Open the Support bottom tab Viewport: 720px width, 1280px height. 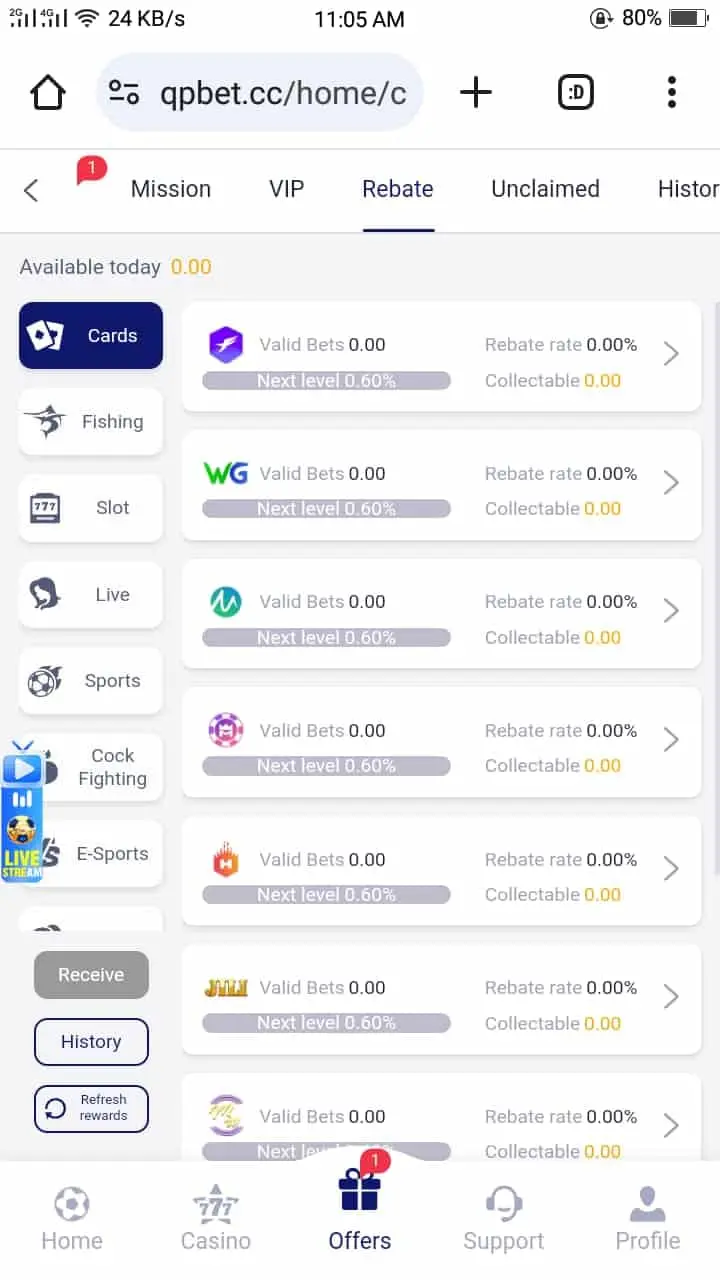503,1218
